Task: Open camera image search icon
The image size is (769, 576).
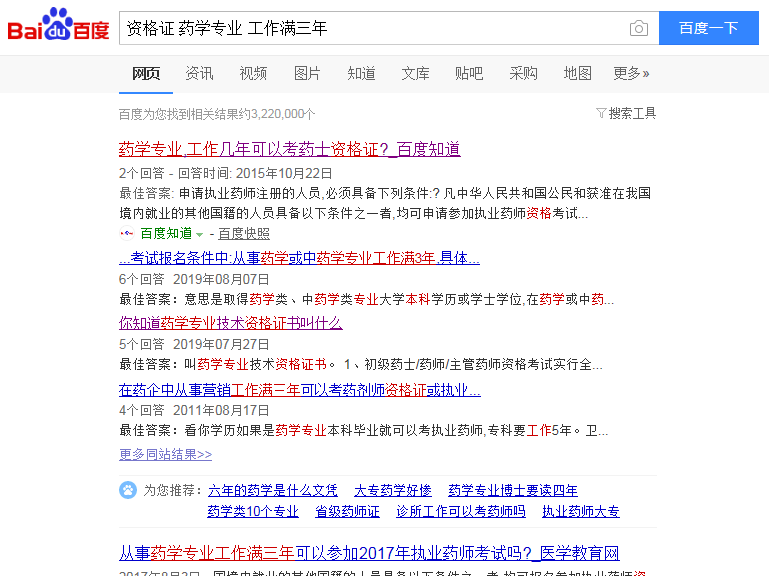Action: tap(638, 28)
